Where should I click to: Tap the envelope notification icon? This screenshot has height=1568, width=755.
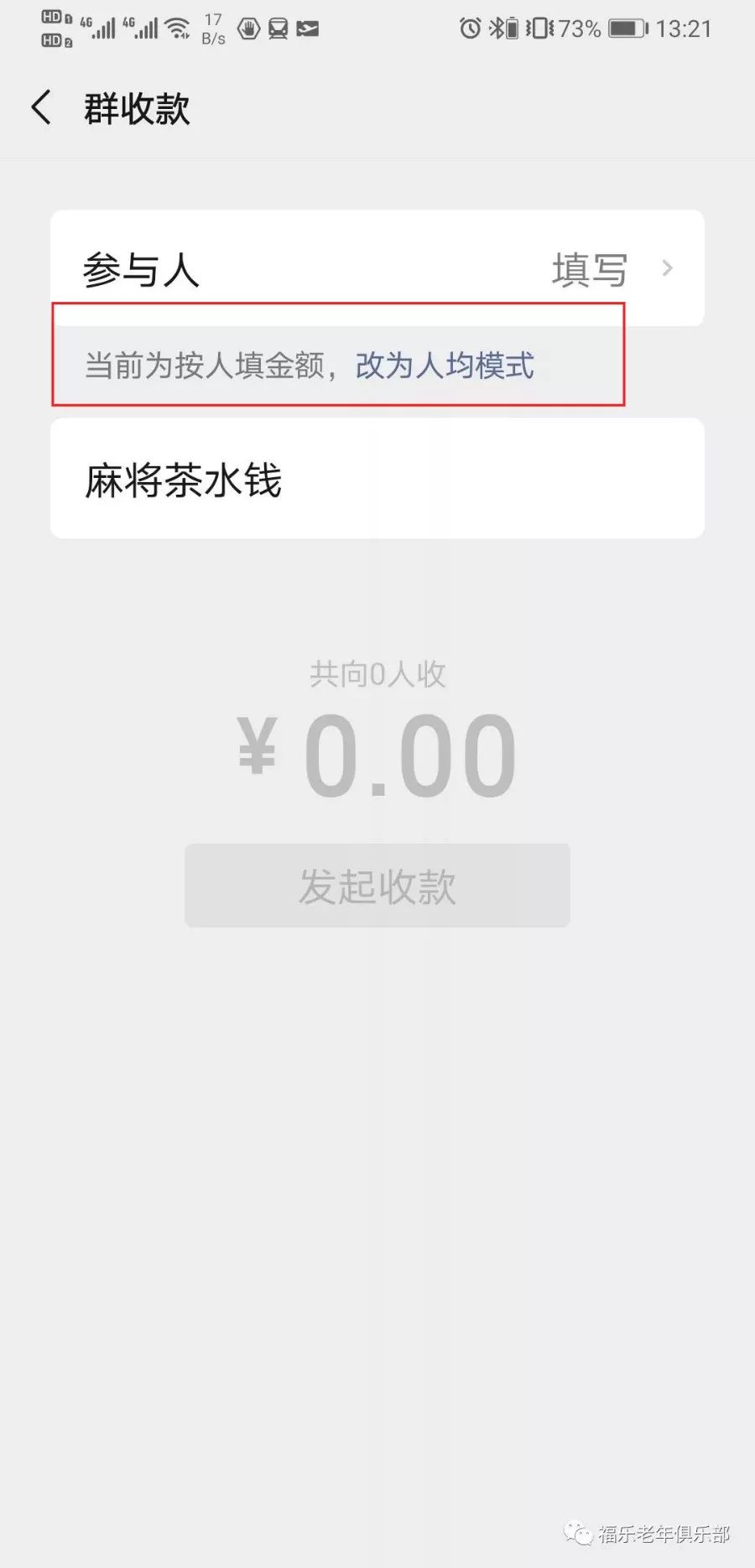click(308, 28)
